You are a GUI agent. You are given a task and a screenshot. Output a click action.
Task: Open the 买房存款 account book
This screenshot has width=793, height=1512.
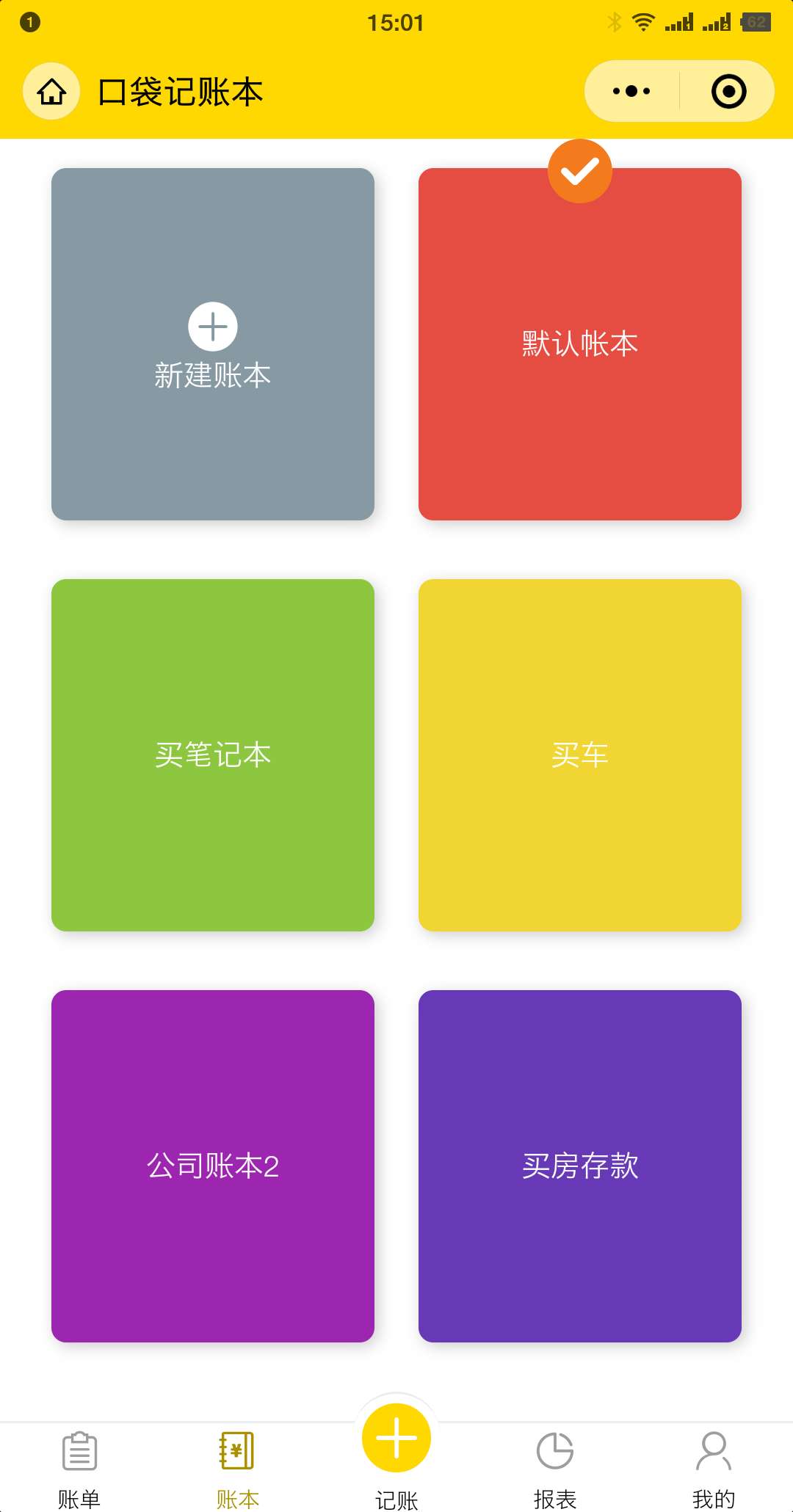point(580,1166)
